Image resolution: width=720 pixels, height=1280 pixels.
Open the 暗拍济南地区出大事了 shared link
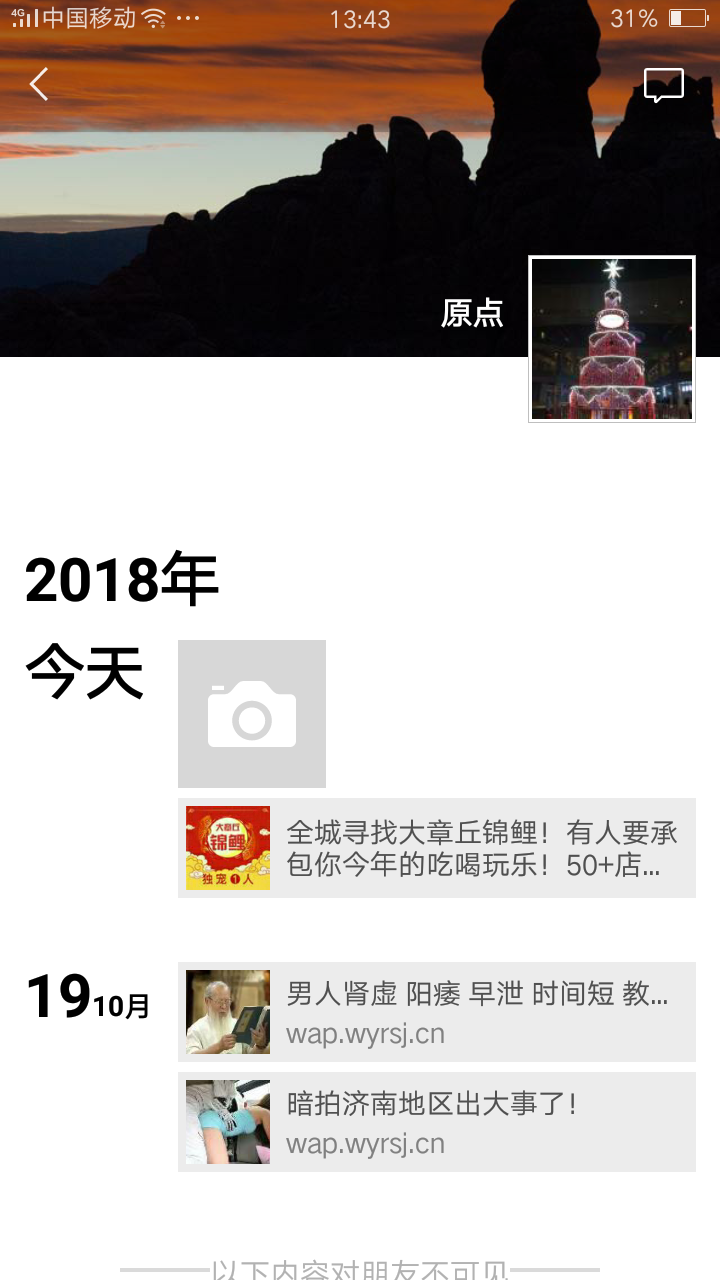click(x=437, y=1122)
